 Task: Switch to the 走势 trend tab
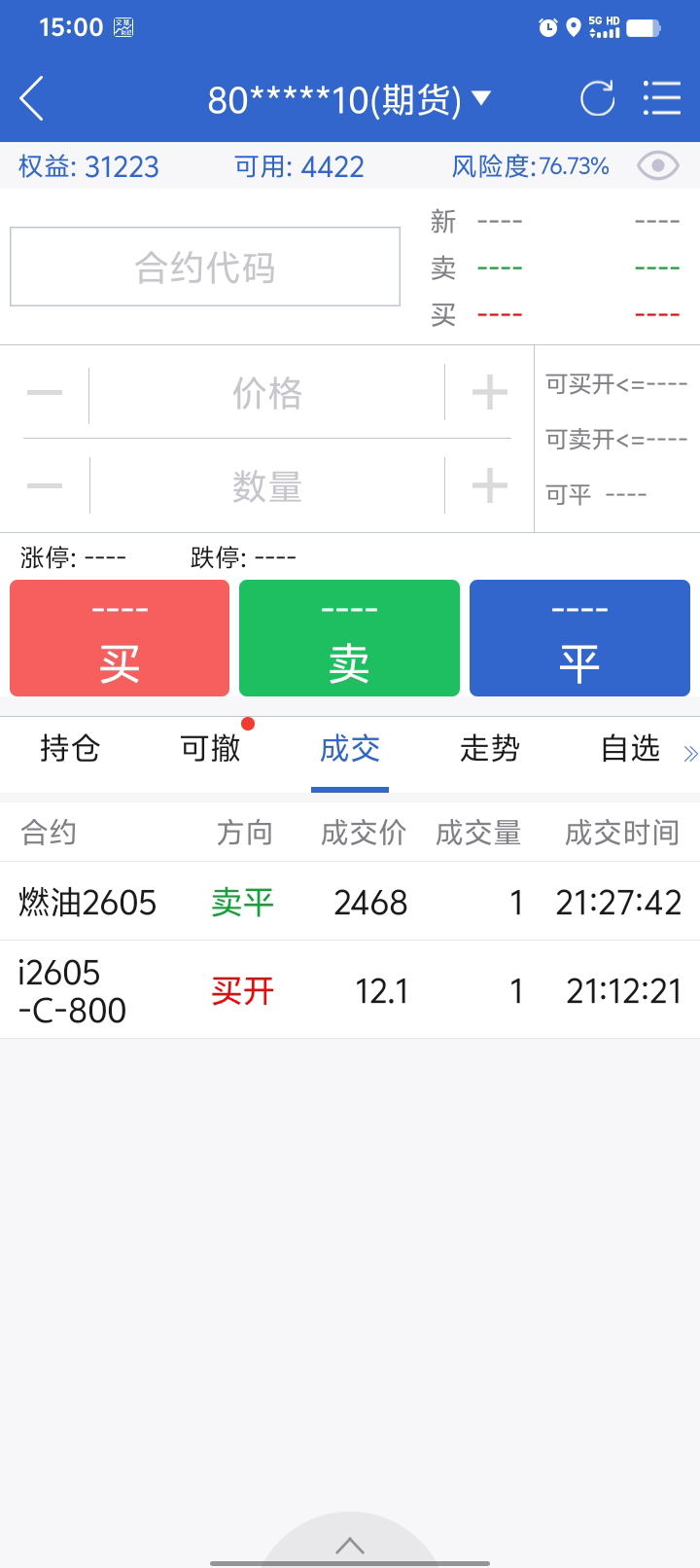[x=490, y=748]
